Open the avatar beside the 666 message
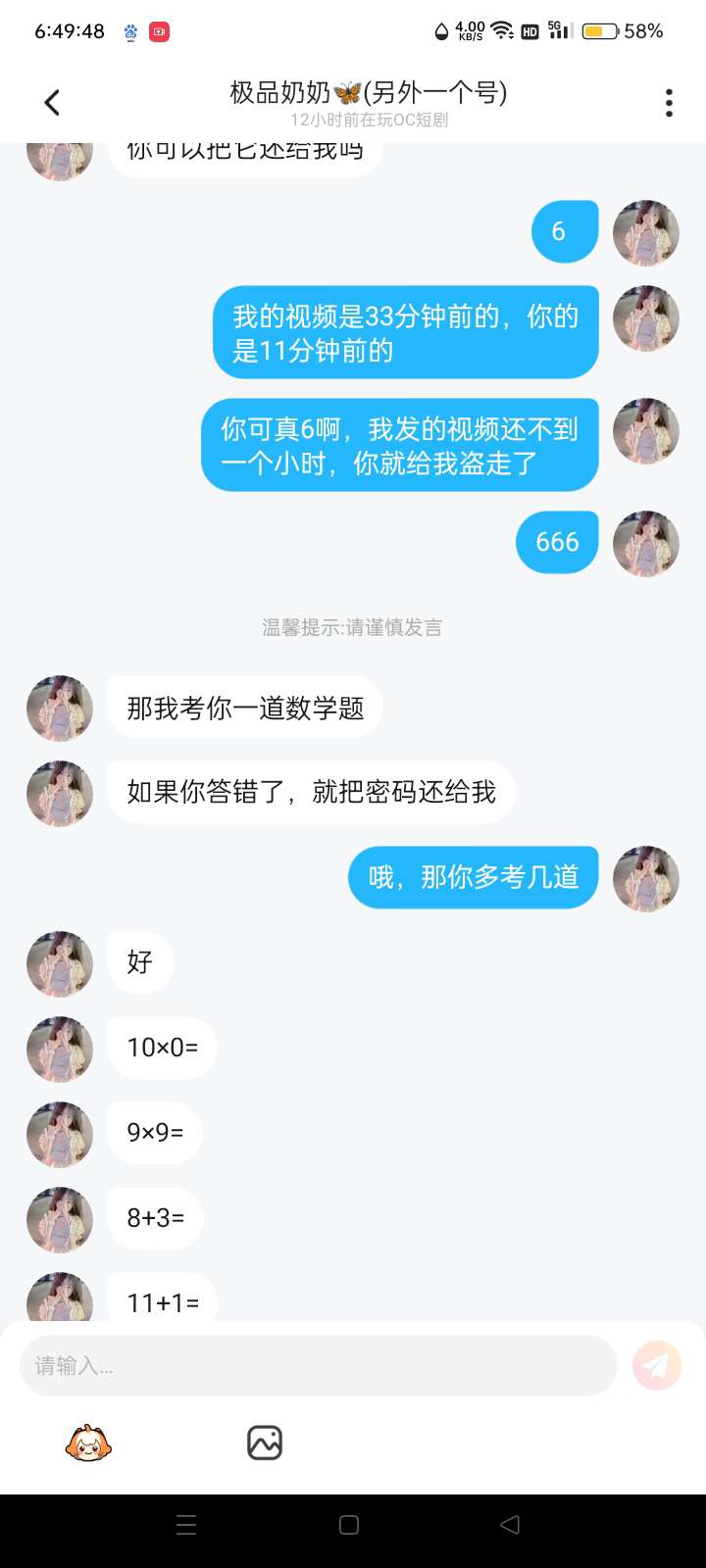 tap(645, 543)
